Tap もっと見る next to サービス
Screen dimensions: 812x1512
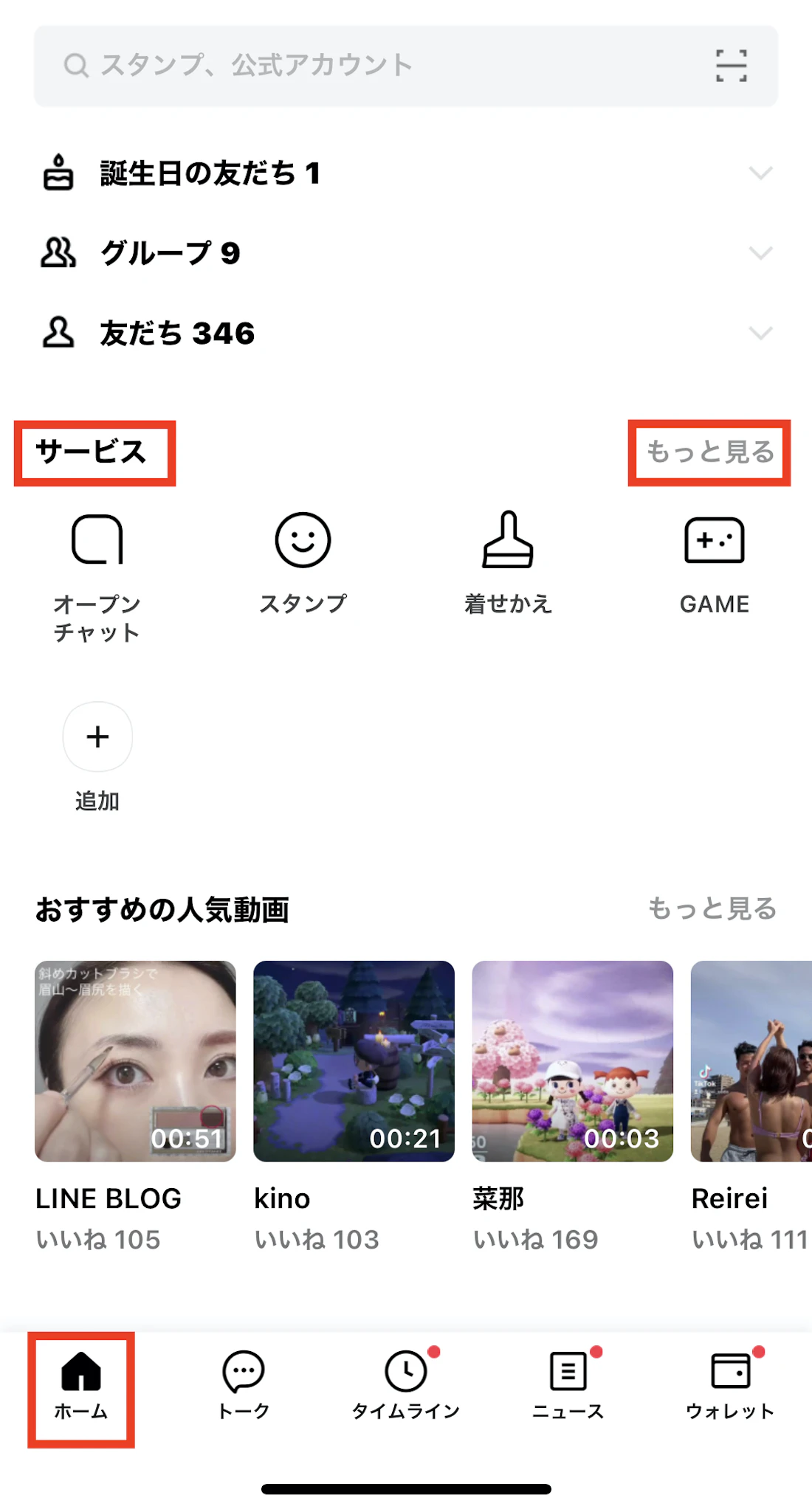click(x=709, y=452)
